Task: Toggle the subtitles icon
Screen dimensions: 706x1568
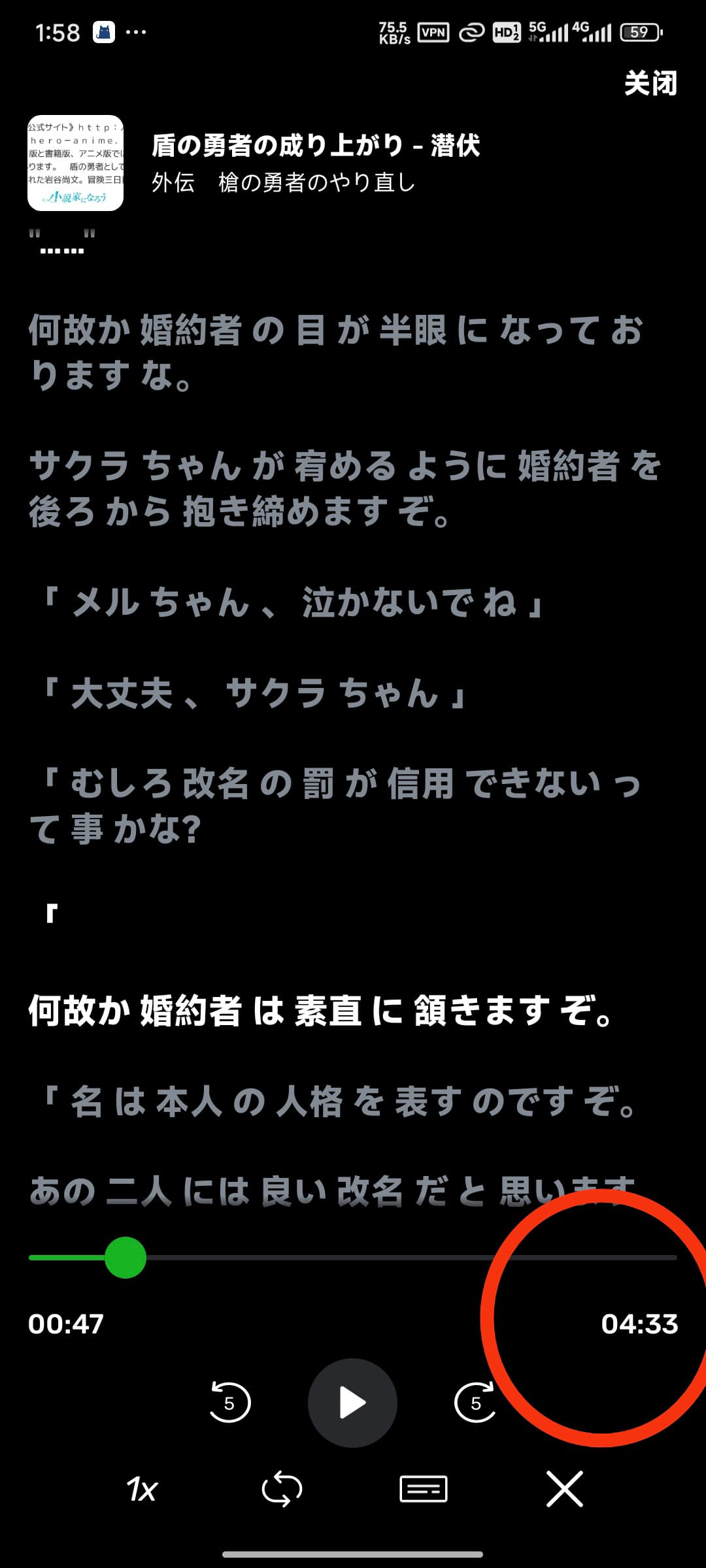Action: 424,1489
